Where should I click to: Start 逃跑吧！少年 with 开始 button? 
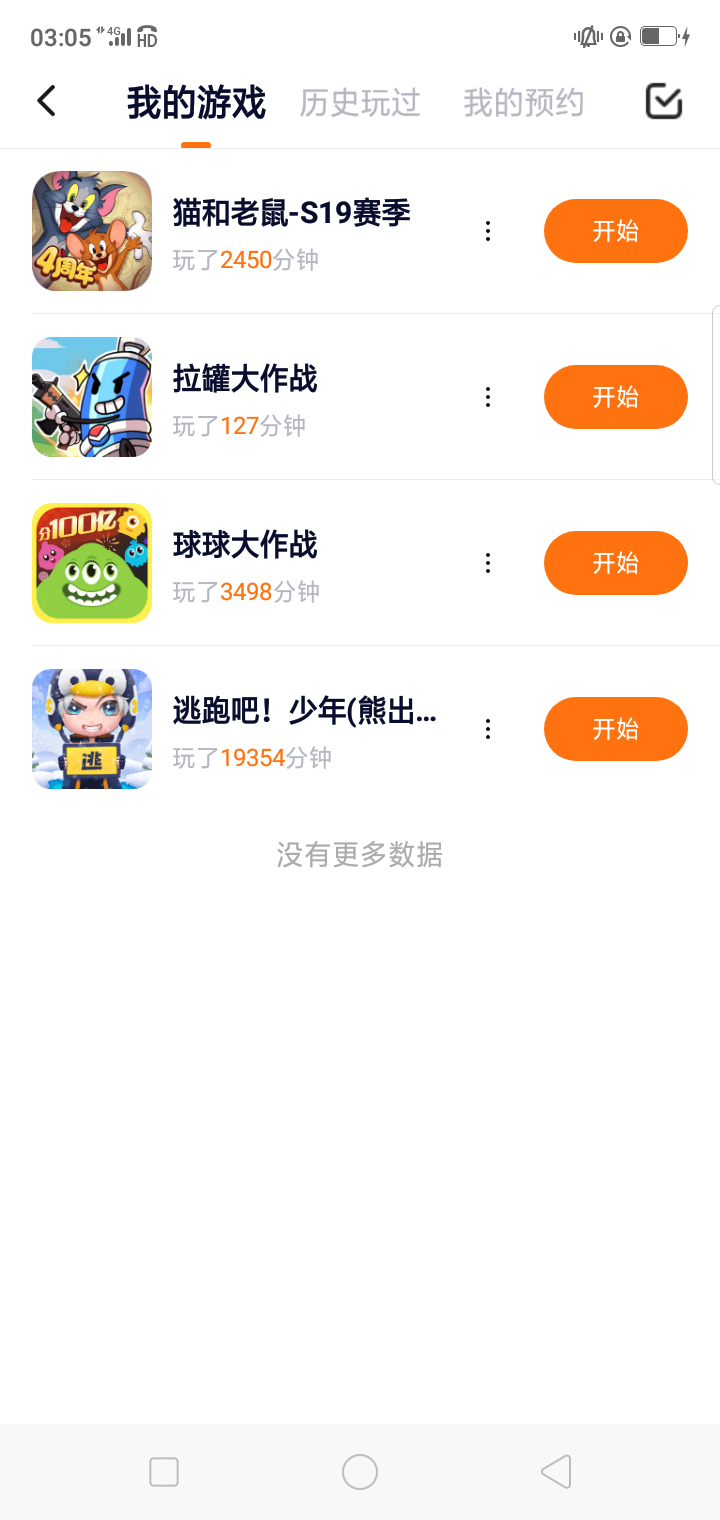pos(615,729)
